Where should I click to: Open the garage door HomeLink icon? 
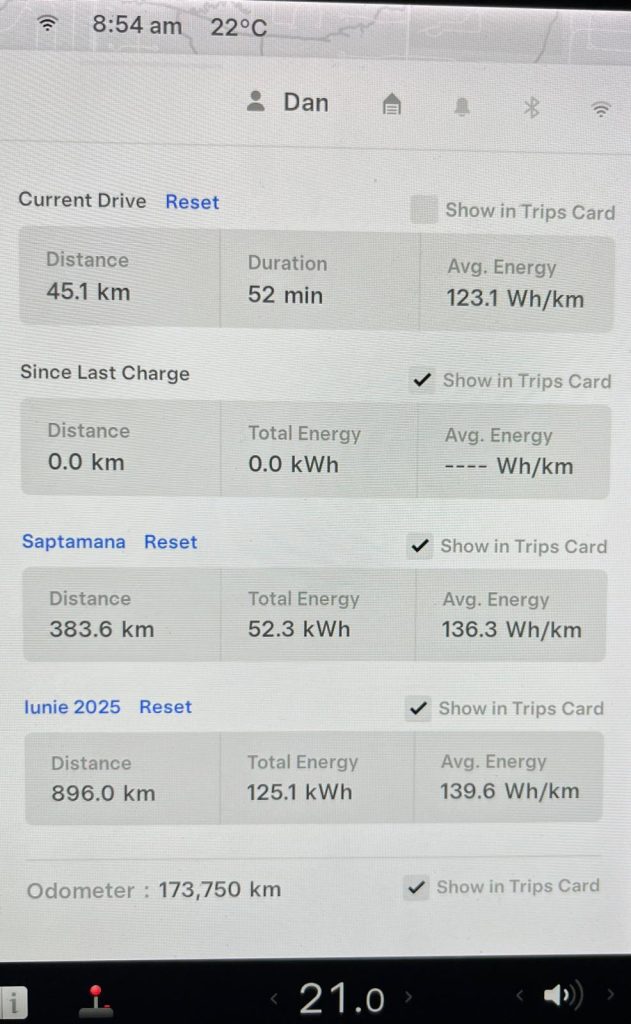coord(392,105)
